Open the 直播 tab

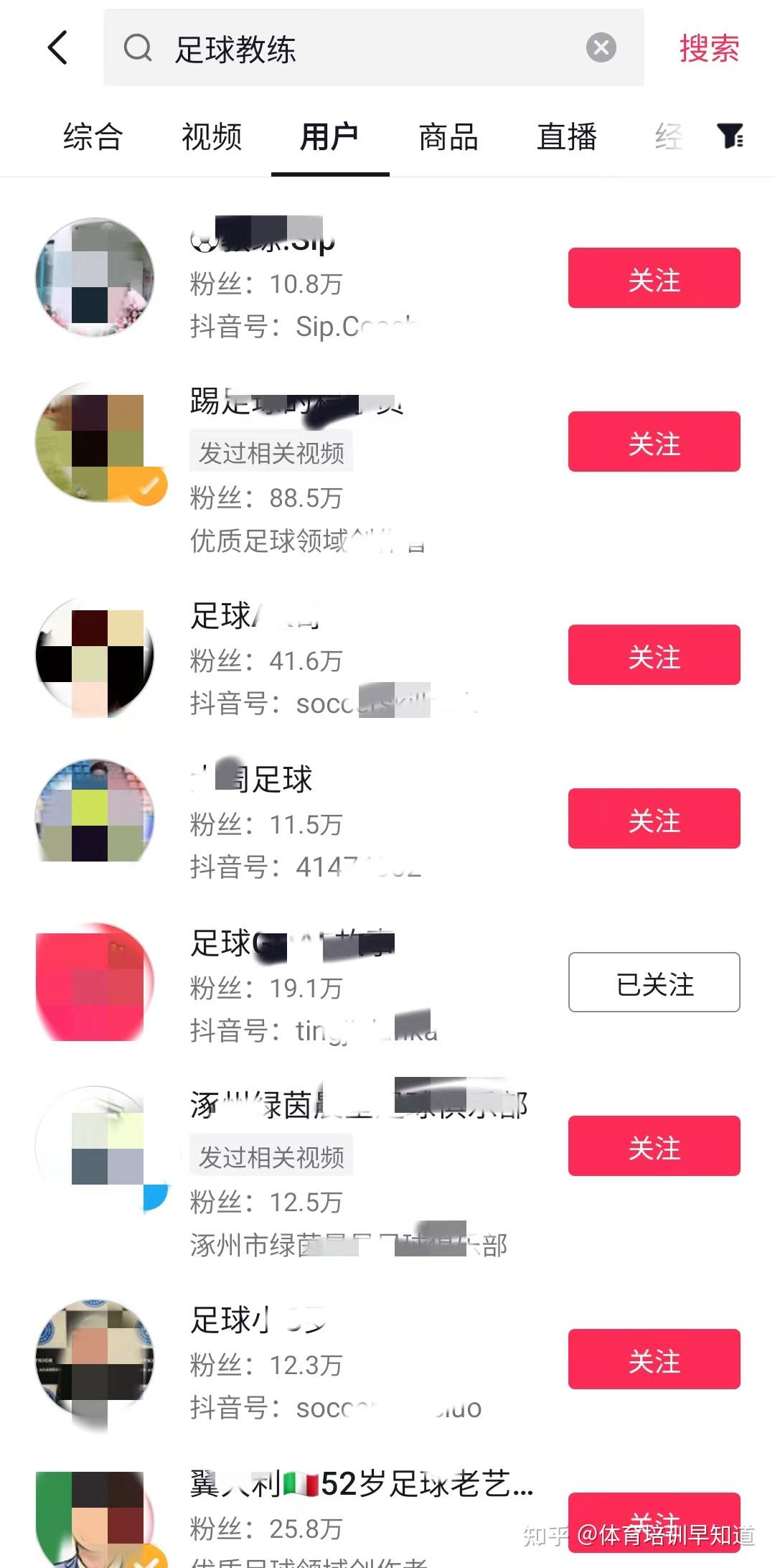[567, 137]
